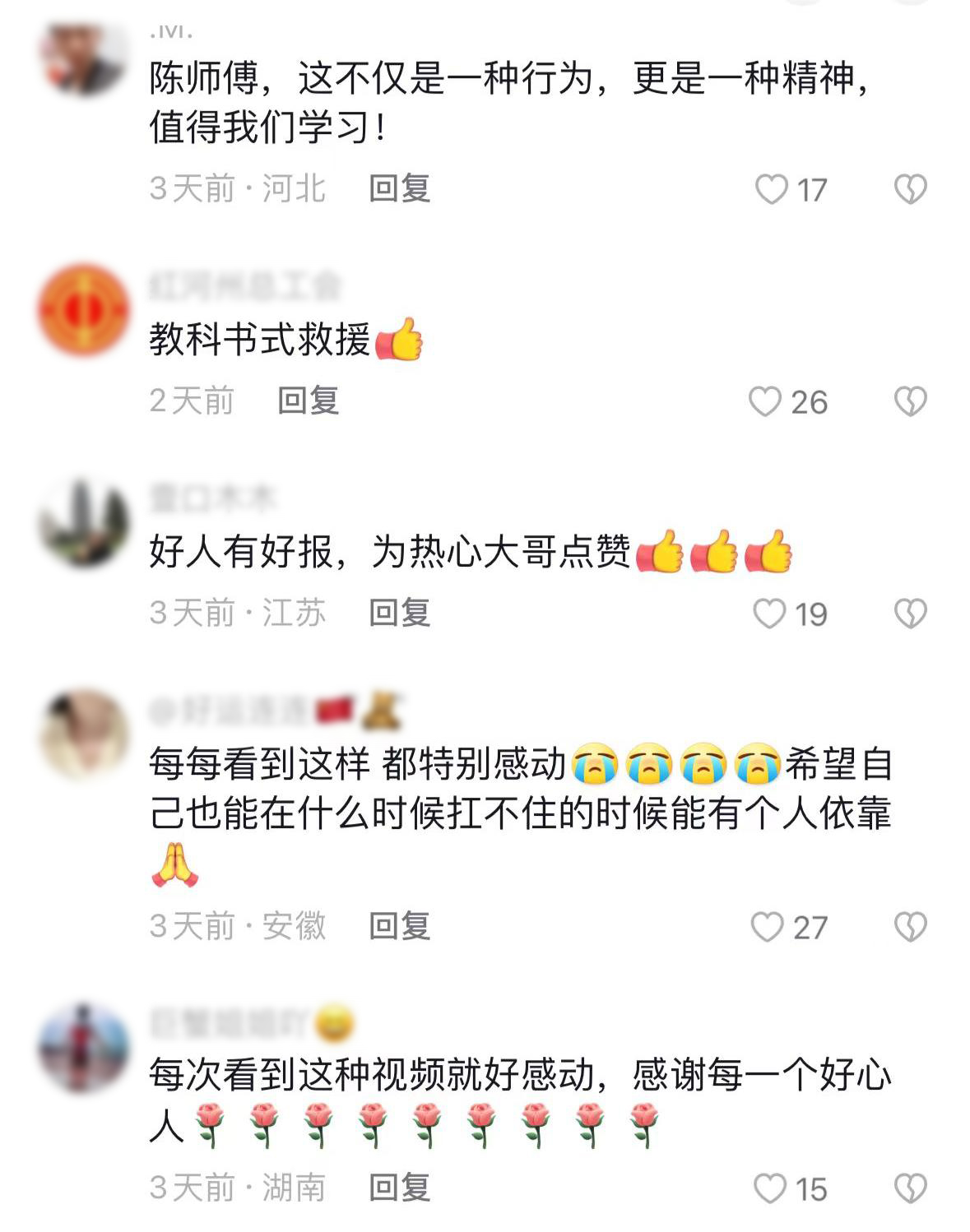Open the red-avatar profile on 教科书式救援 comment
Screen dimensions: 970x1232
[x=84, y=310]
